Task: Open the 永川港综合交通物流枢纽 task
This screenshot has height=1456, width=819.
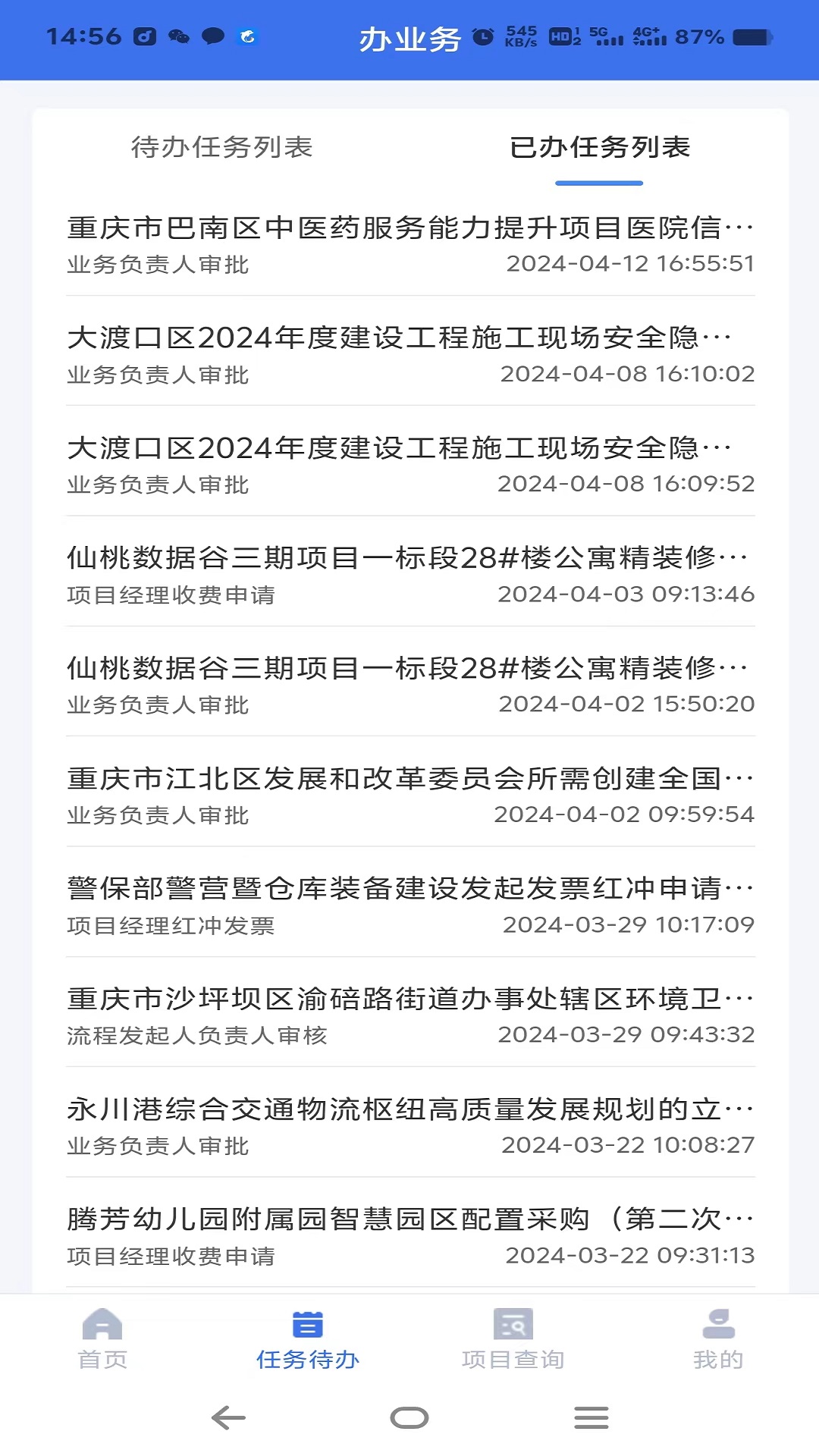Action: pyautogui.click(x=409, y=1127)
